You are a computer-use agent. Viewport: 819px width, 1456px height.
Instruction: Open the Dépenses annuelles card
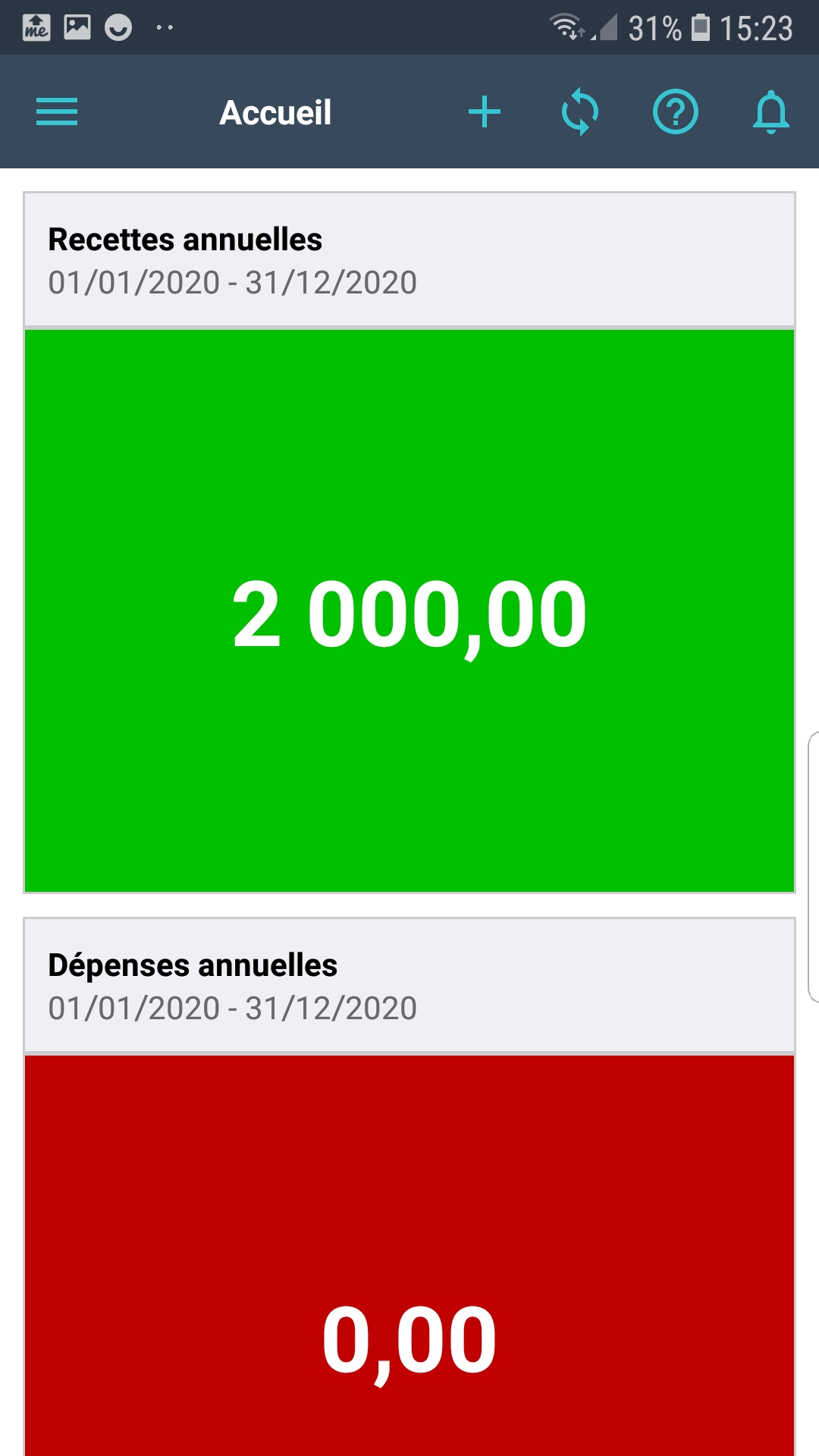pos(409,1251)
